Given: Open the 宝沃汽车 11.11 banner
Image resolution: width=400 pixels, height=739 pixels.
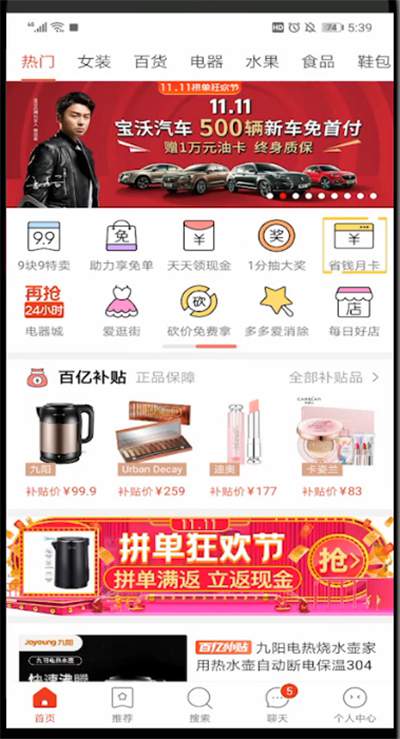Looking at the screenshot, I should (x=200, y=144).
